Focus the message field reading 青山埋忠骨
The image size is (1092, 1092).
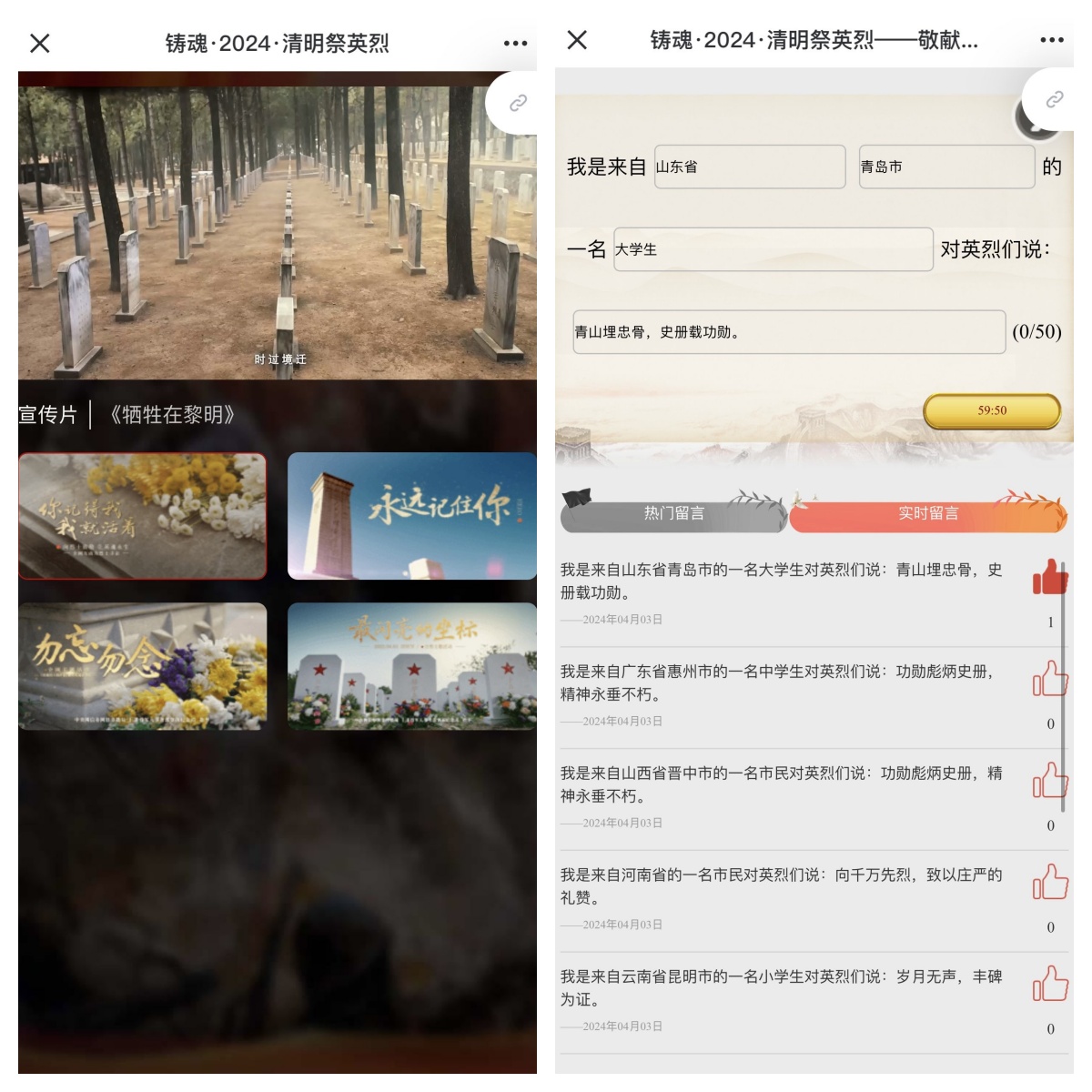click(x=788, y=332)
